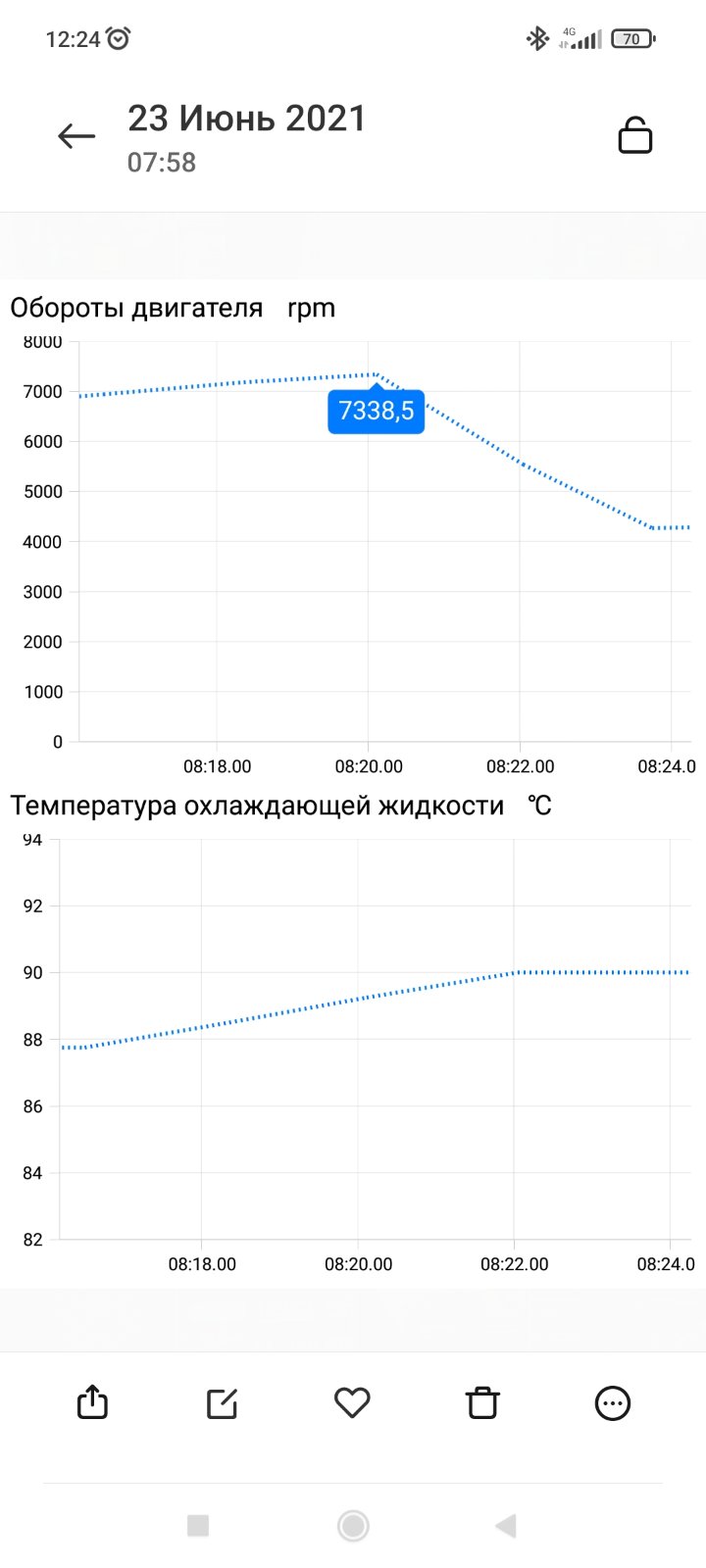This screenshot has width=706, height=1568.
Task: Go back using the top arrow
Action: click(76, 136)
